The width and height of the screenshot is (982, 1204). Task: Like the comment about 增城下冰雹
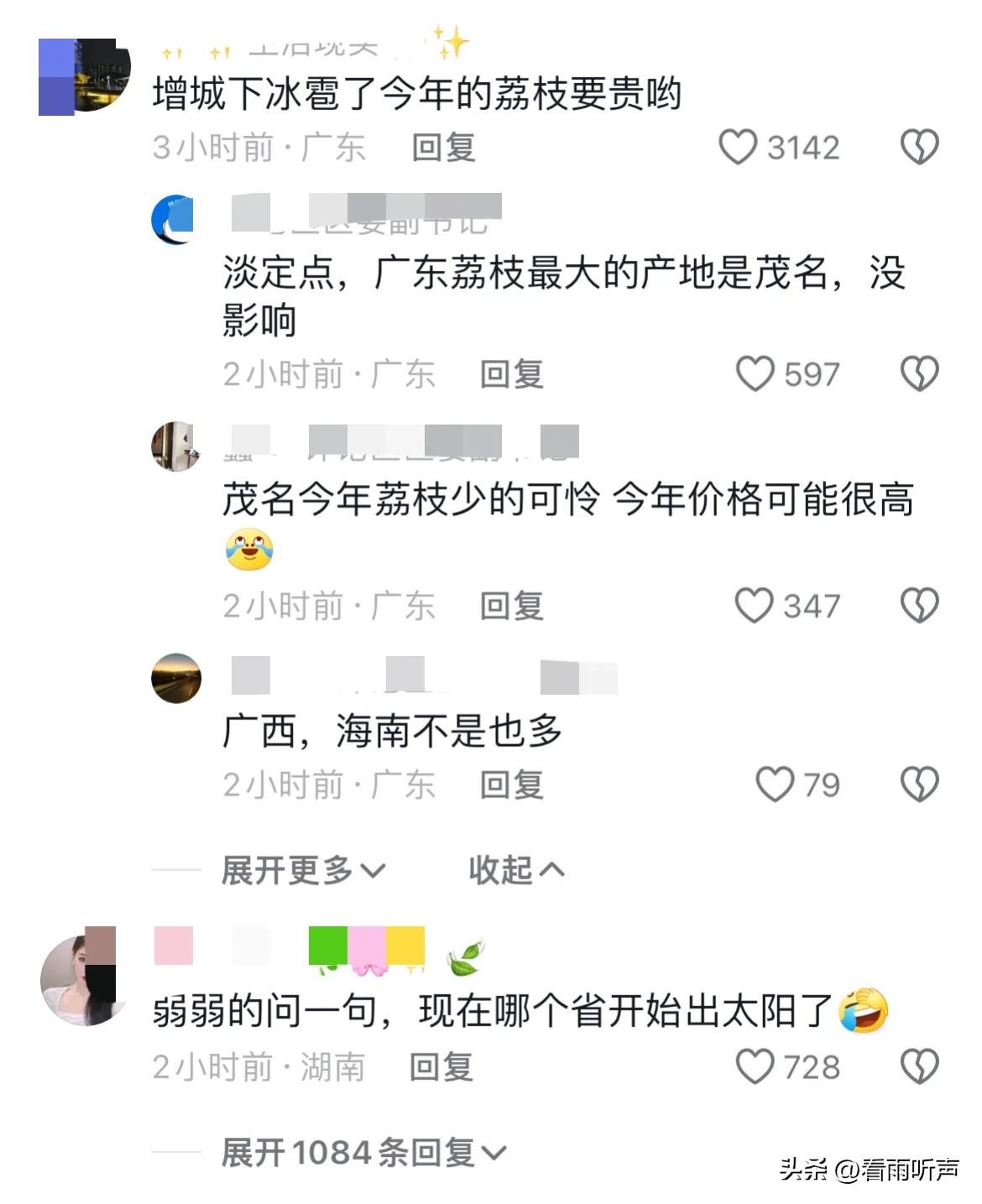pyautogui.click(x=738, y=148)
